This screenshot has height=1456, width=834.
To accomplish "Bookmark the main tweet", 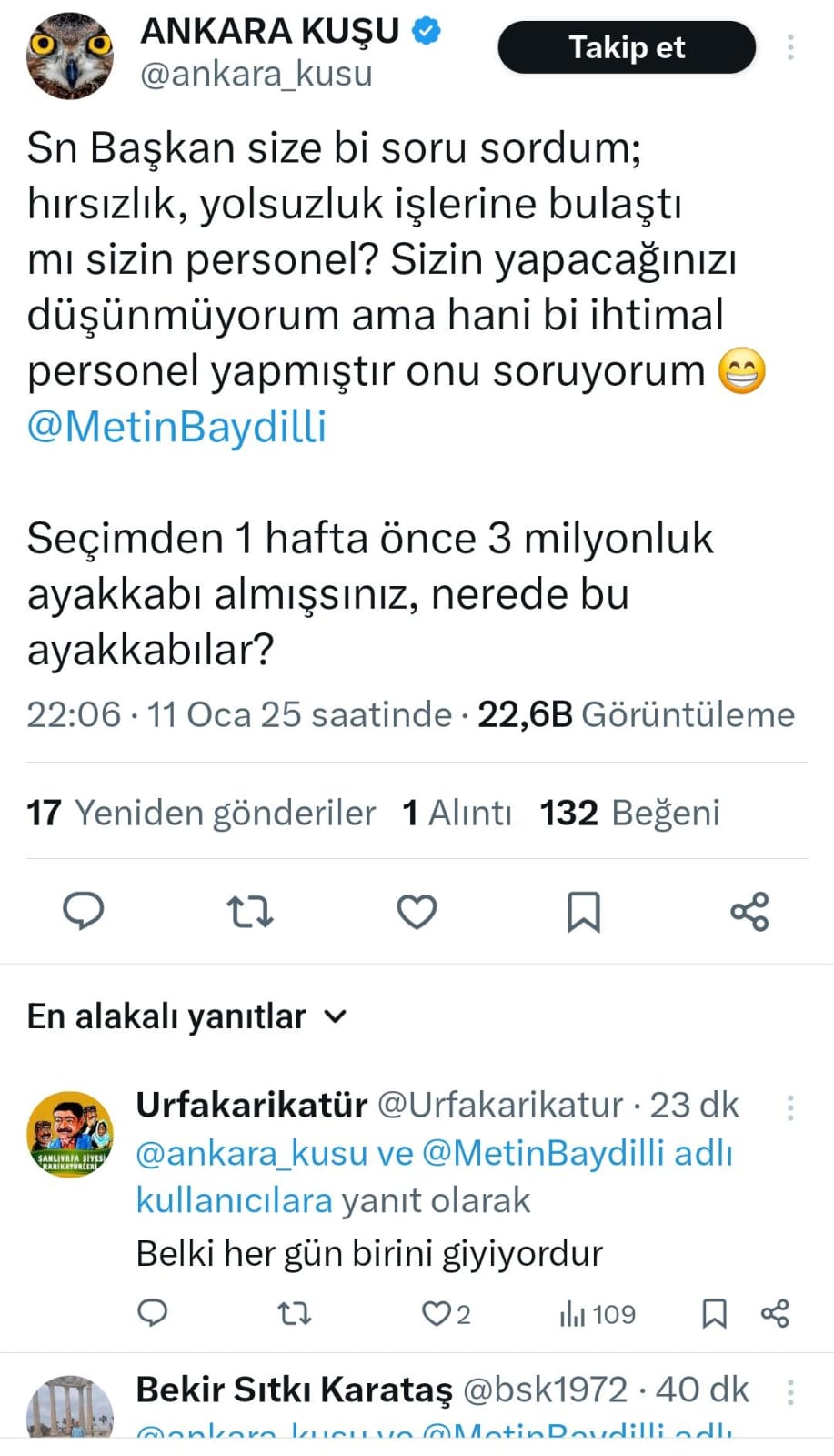I will [583, 911].
